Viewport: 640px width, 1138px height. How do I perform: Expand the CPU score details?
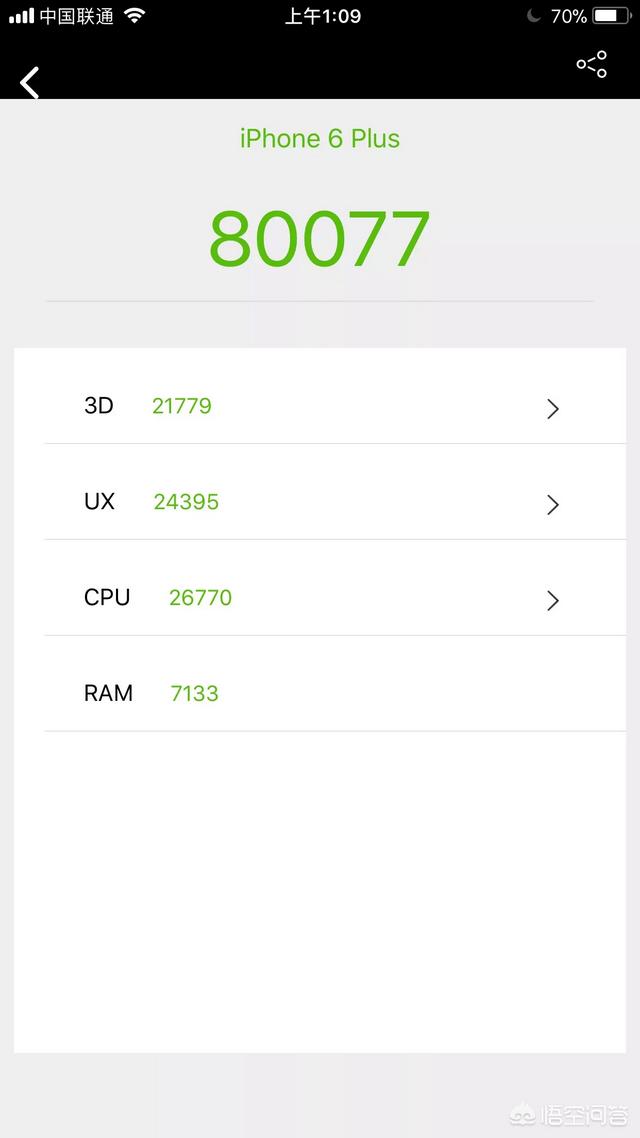[x=552, y=600]
